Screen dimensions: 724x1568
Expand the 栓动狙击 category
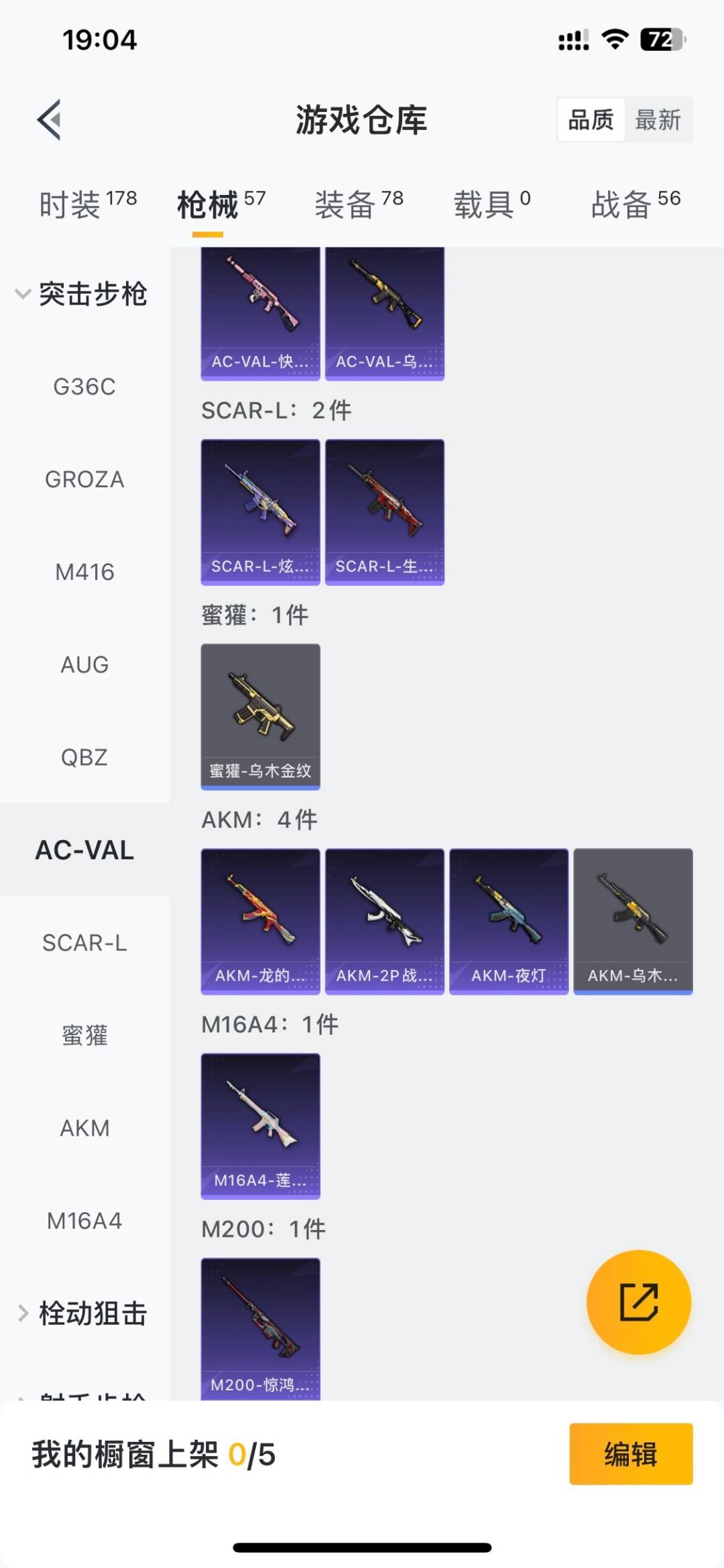point(80,1313)
